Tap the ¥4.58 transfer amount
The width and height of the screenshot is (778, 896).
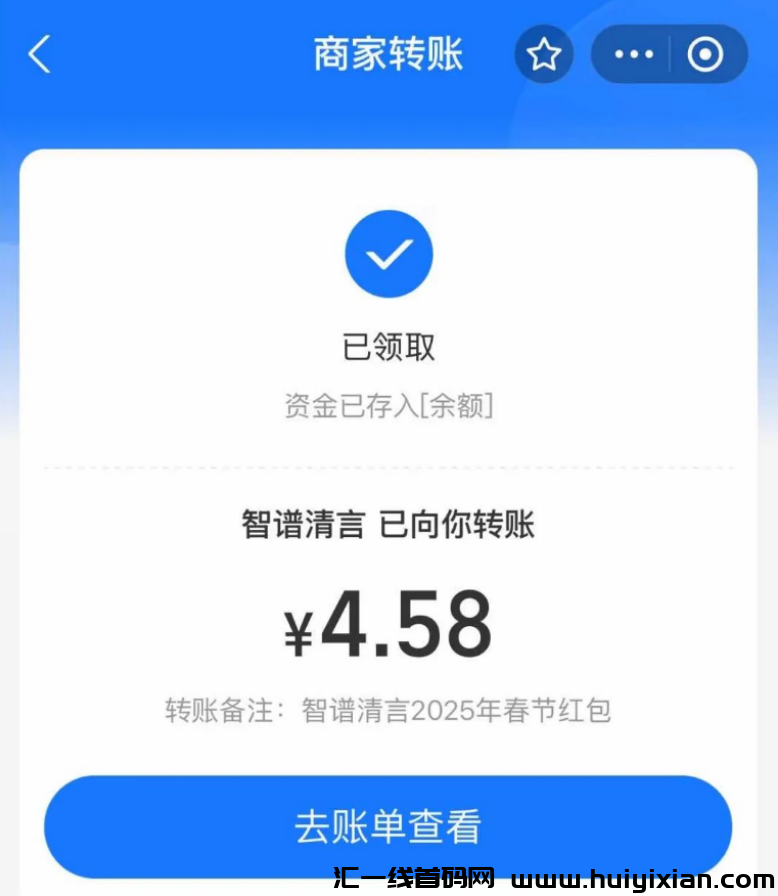[388, 620]
